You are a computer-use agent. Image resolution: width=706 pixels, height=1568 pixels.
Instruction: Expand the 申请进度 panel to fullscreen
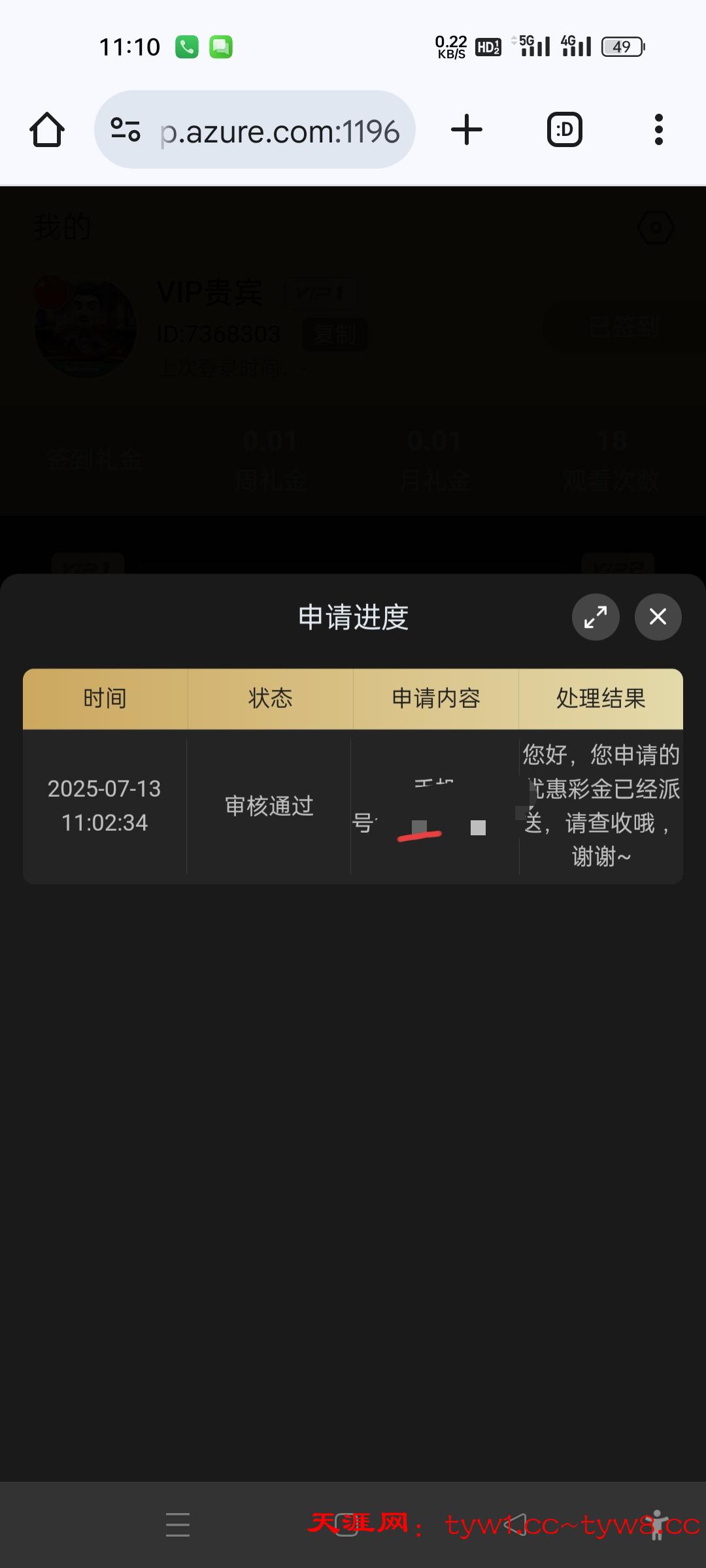click(596, 616)
